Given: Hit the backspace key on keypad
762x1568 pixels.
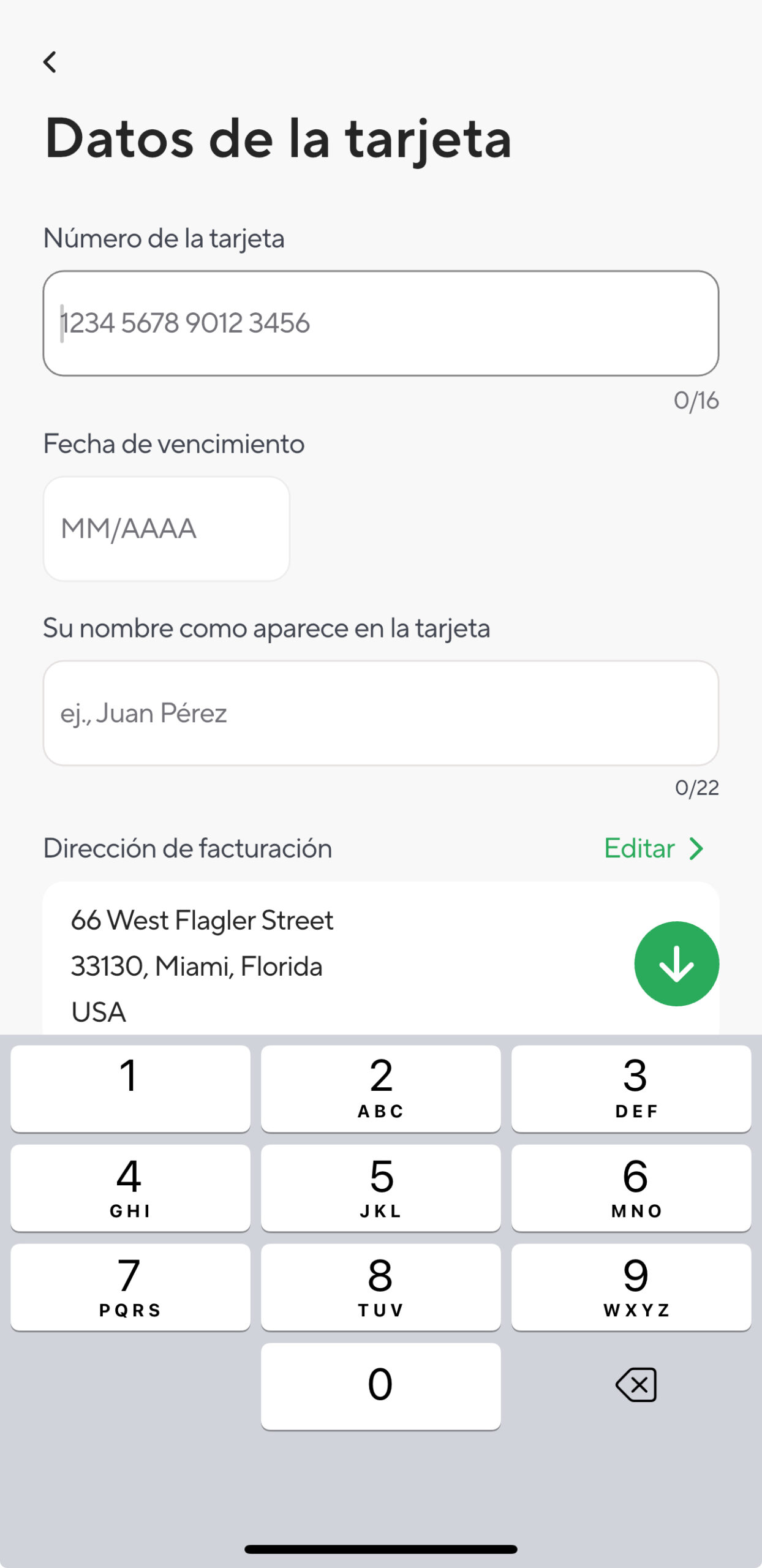Looking at the screenshot, I should click(x=636, y=1385).
